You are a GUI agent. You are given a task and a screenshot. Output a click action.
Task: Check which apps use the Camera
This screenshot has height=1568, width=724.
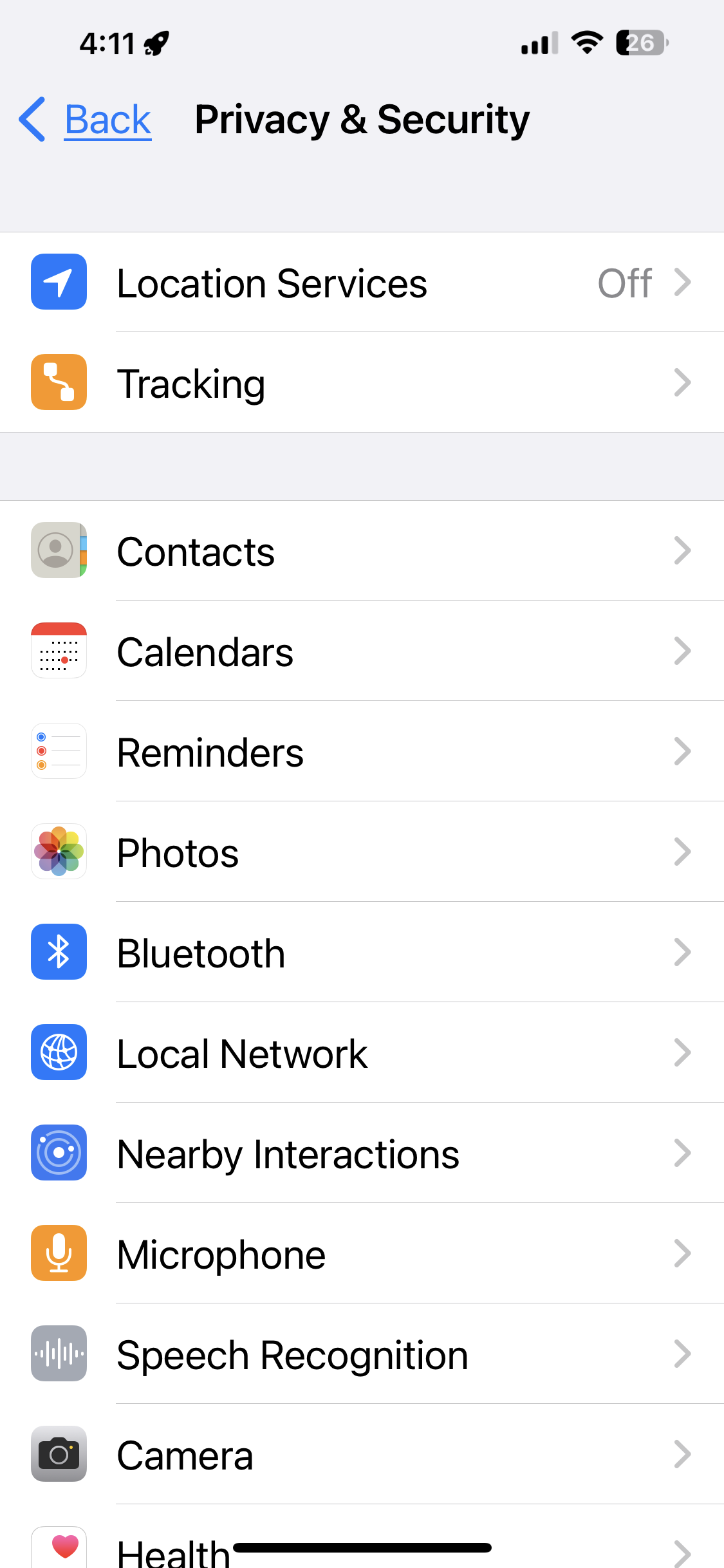click(x=362, y=1455)
